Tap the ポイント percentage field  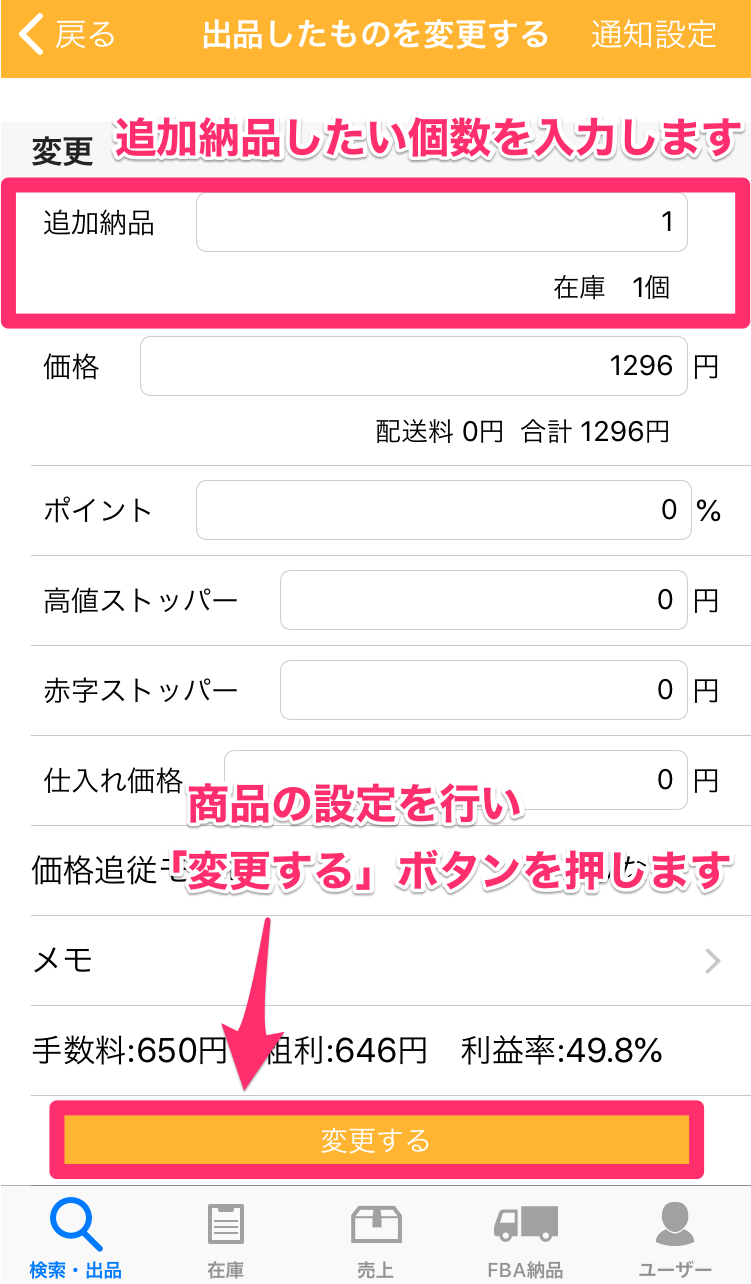444,510
